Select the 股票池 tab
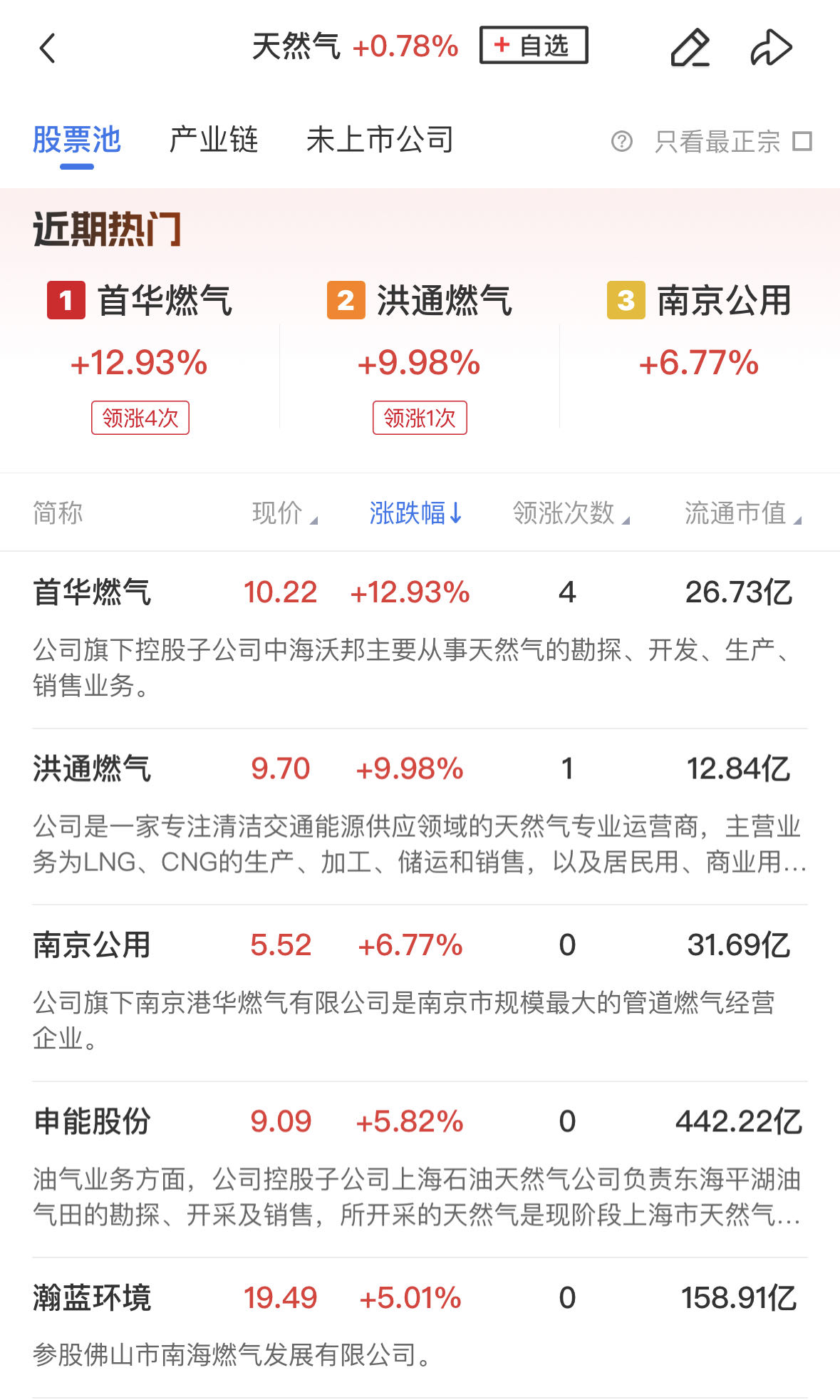 tap(77, 140)
